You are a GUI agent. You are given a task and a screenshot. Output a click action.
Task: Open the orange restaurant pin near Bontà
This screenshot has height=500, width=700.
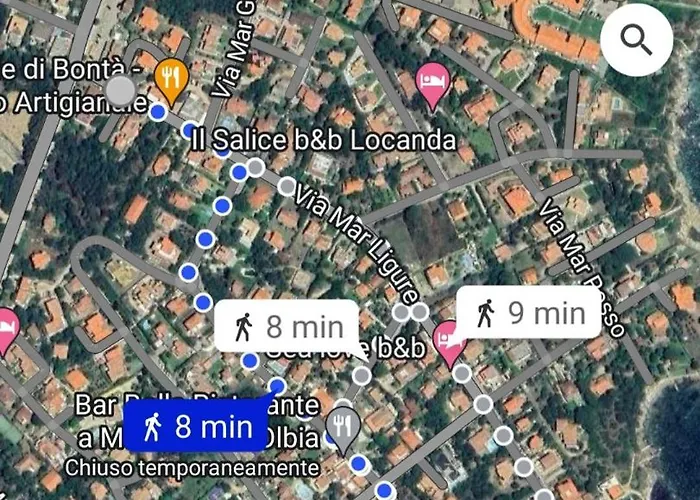pos(172,78)
